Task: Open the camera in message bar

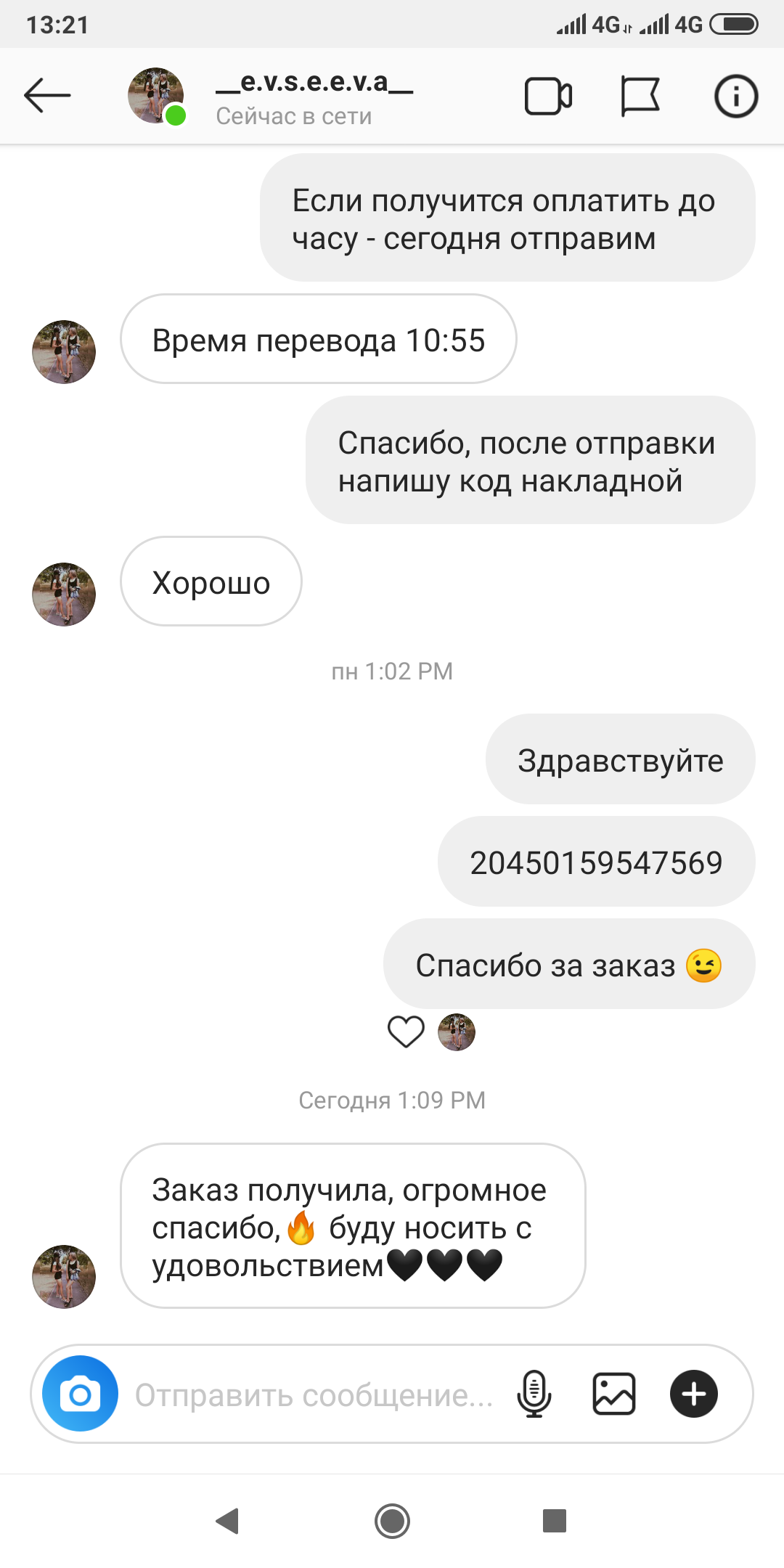Action: (81, 1394)
